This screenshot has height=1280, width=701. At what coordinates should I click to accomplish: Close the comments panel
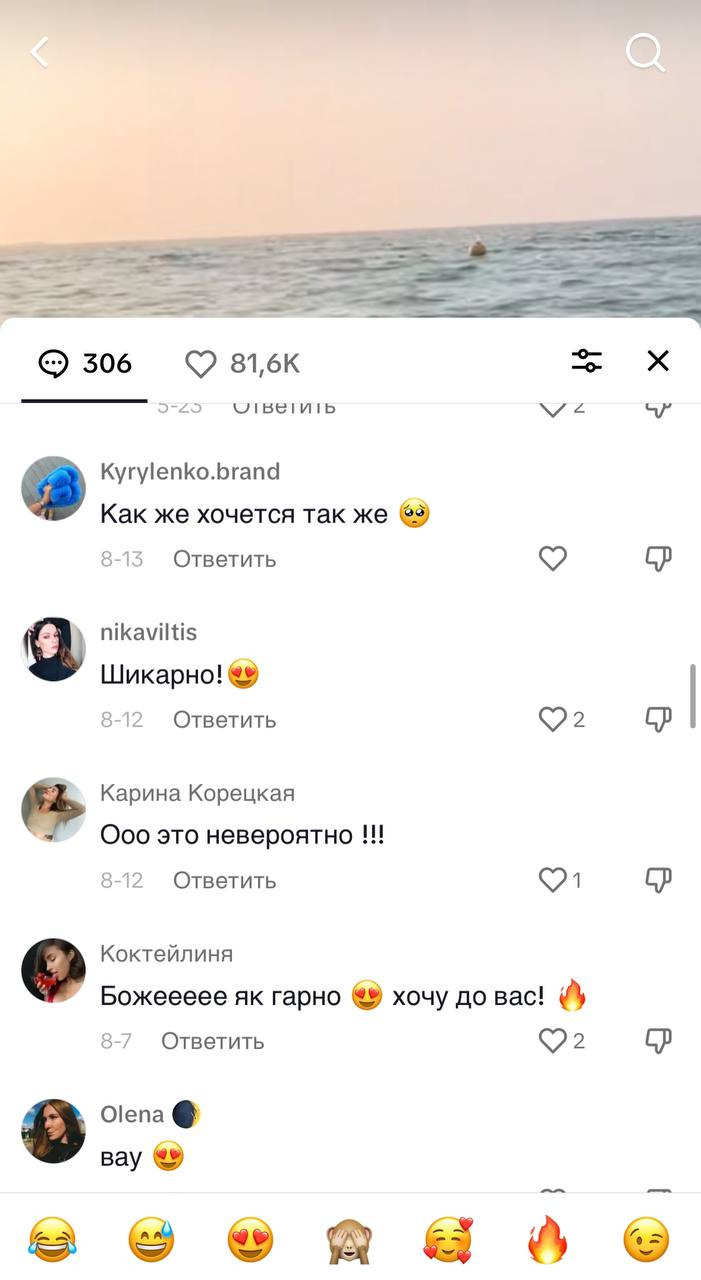tap(658, 361)
